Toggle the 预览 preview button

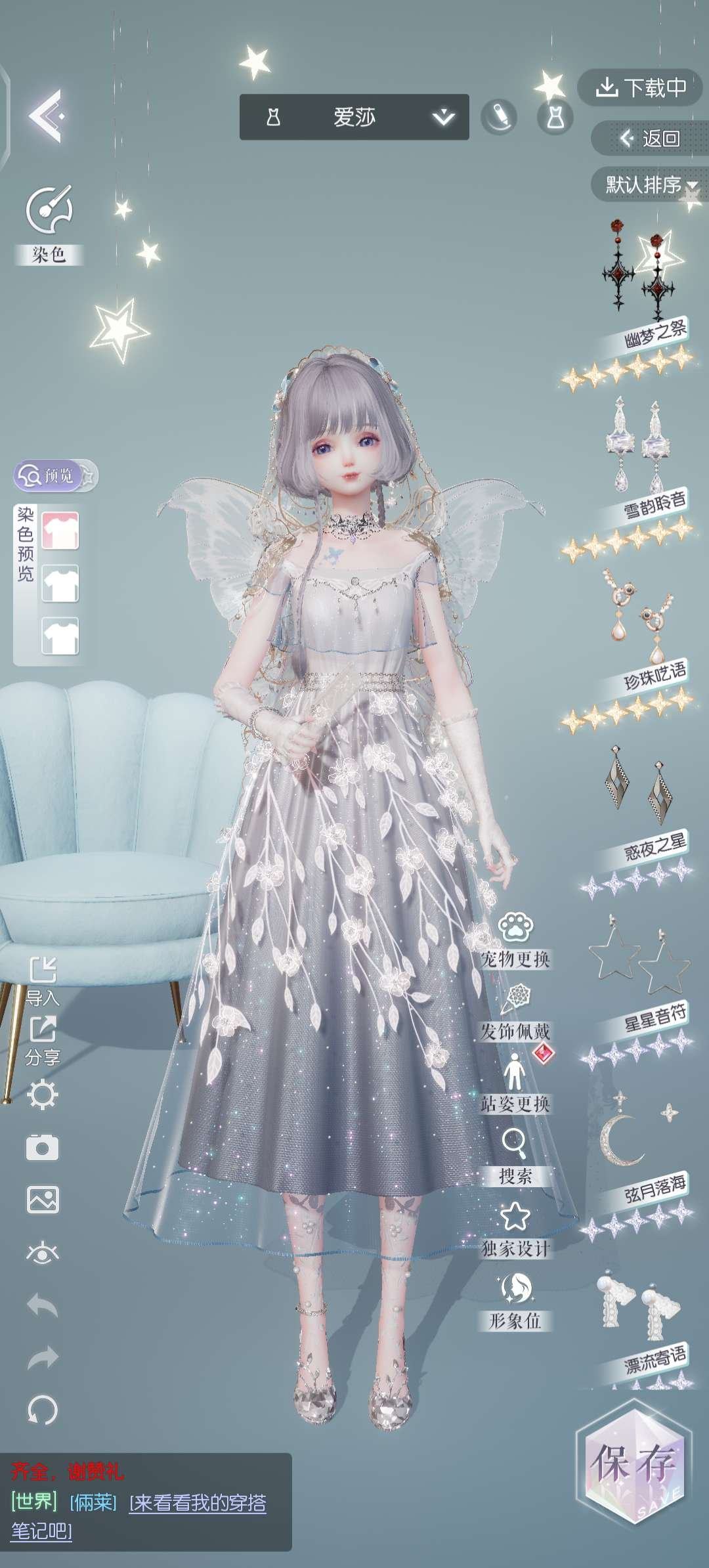tap(49, 475)
